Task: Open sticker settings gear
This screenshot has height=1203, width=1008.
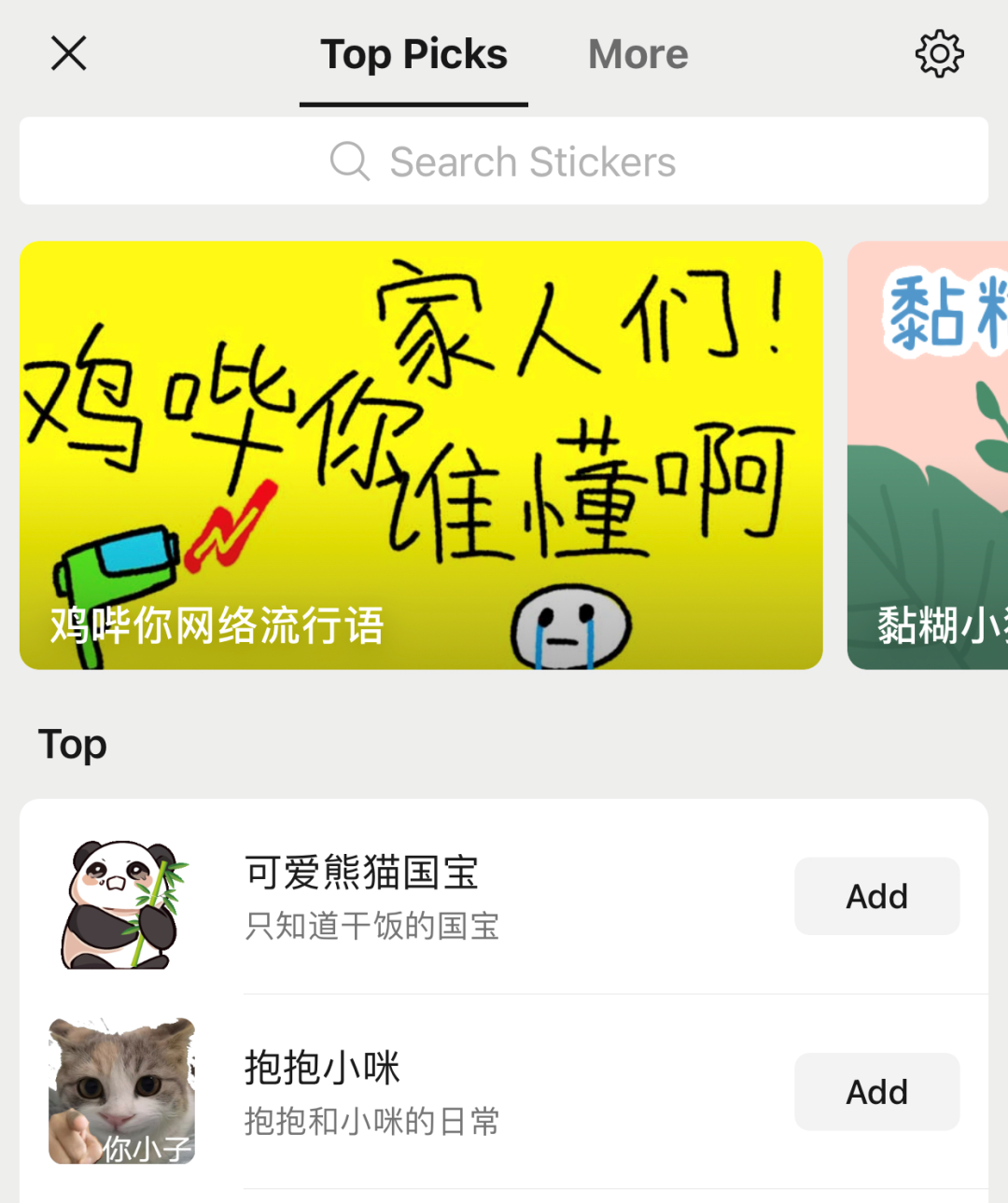Action: (939, 53)
